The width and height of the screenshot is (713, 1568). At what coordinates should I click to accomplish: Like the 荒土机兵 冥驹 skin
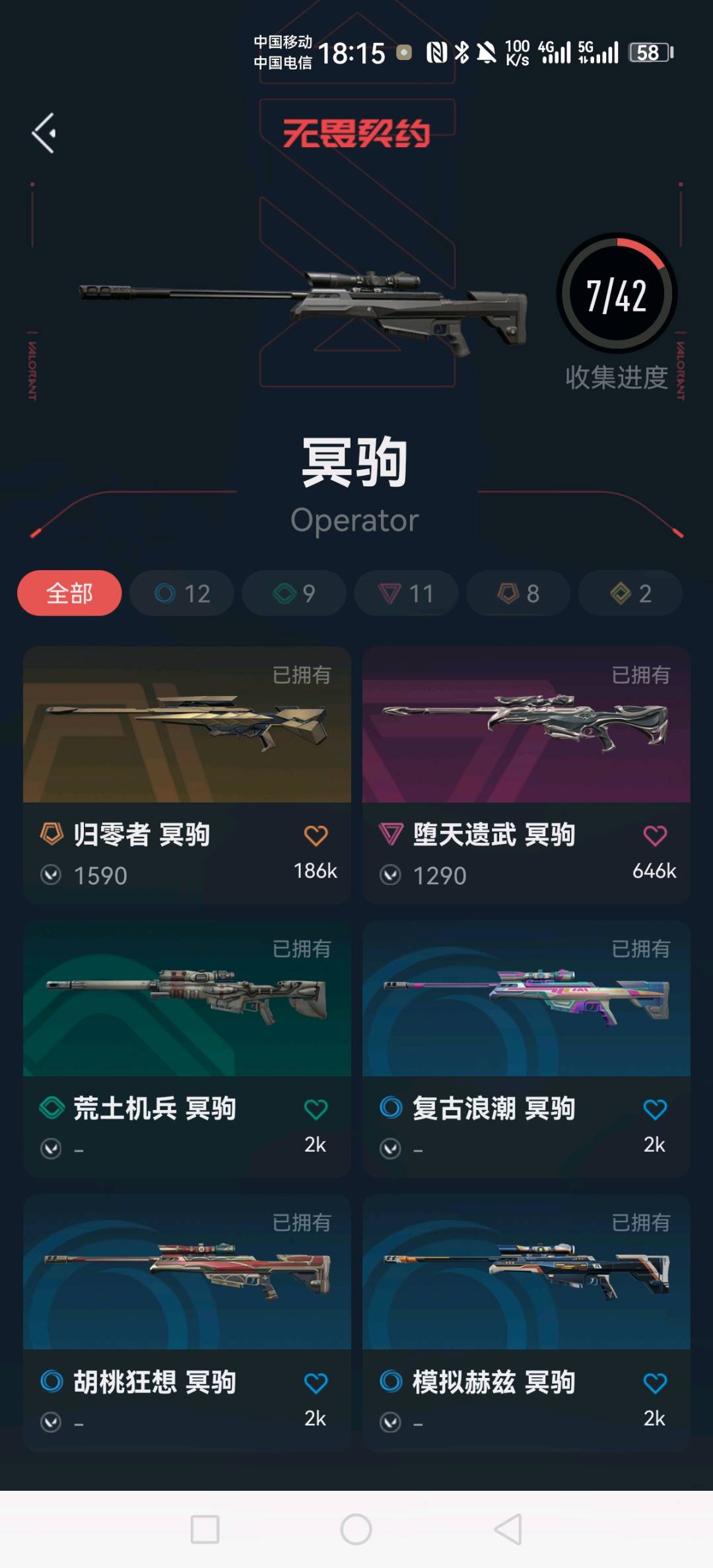click(316, 1110)
